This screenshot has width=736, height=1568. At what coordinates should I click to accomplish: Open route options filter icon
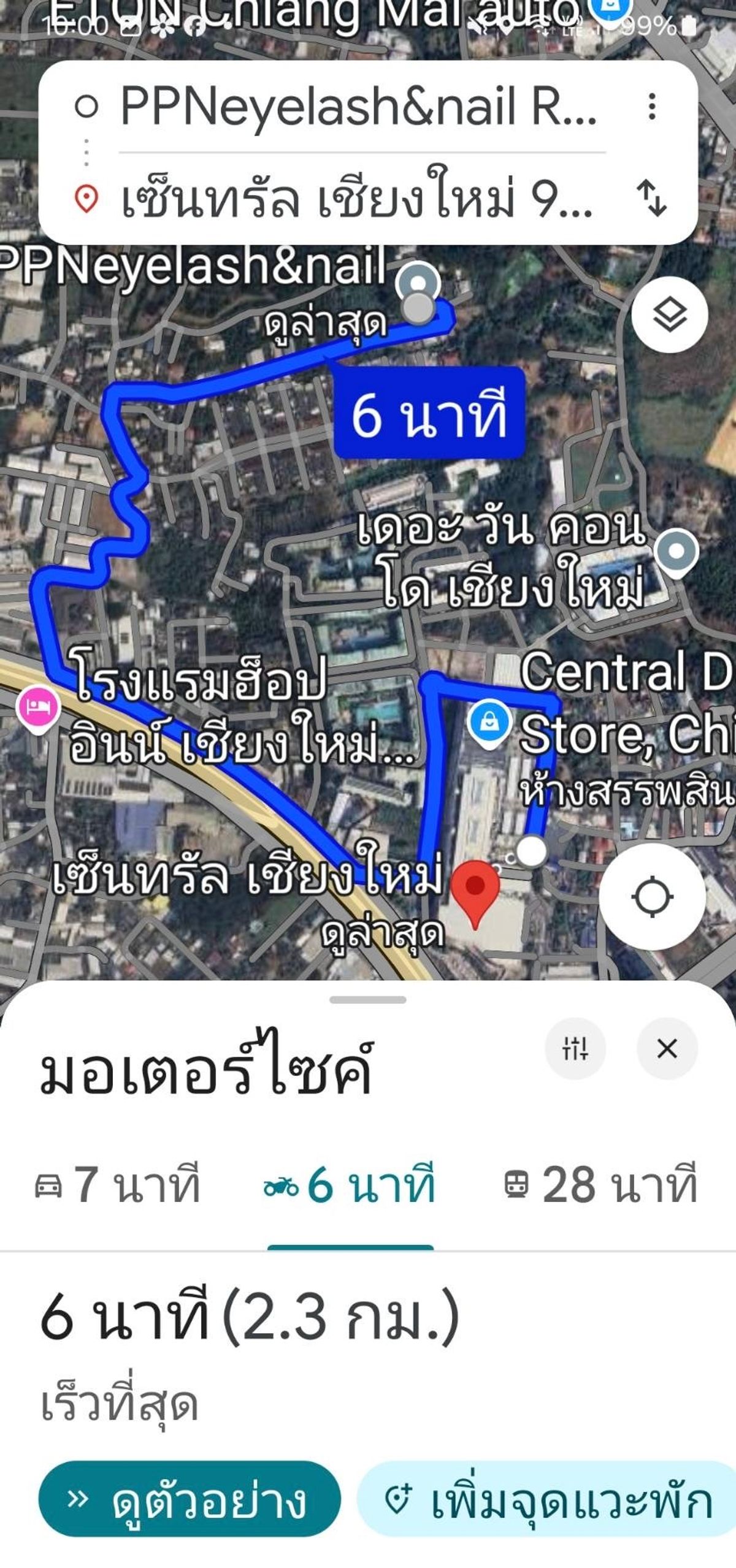pos(575,1049)
